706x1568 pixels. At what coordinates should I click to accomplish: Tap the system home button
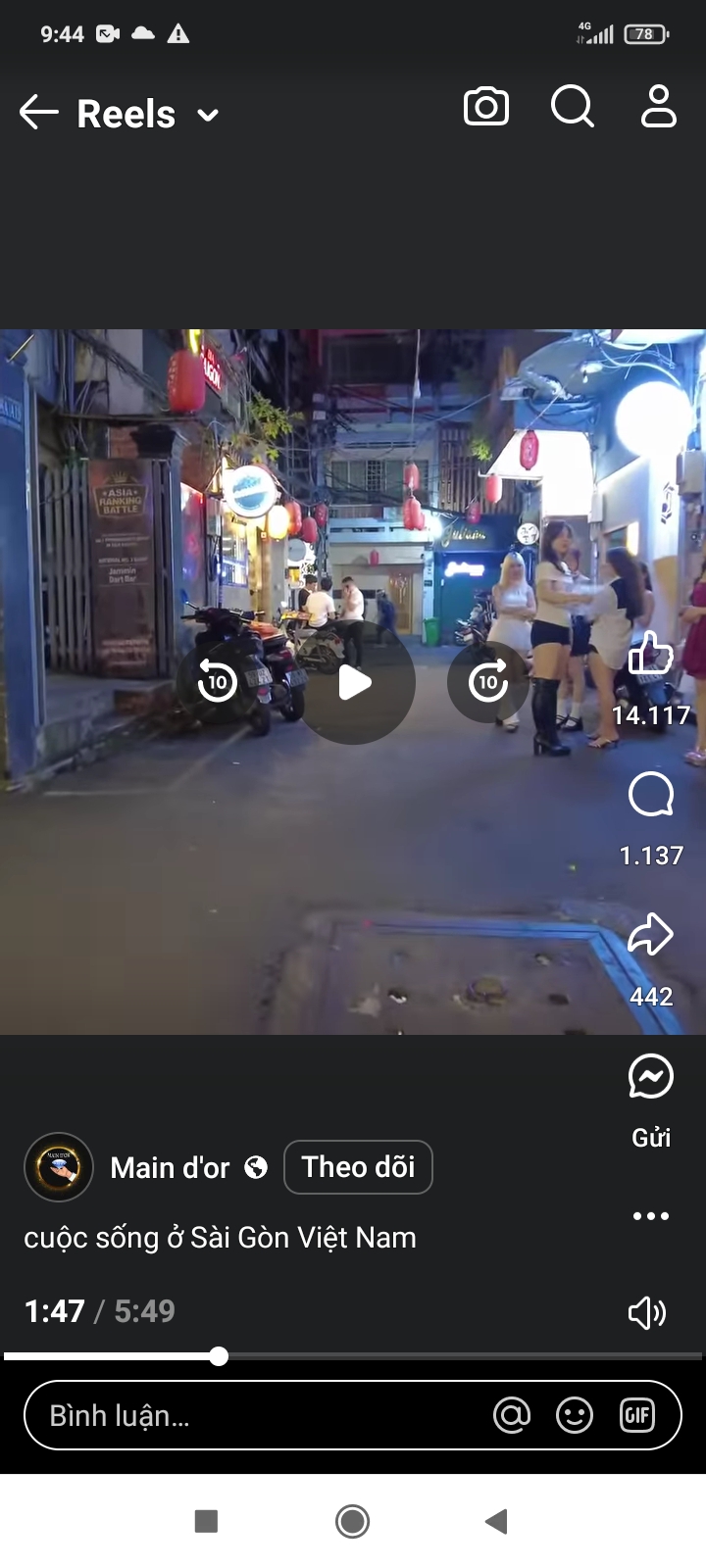[x=352, y=1521]
